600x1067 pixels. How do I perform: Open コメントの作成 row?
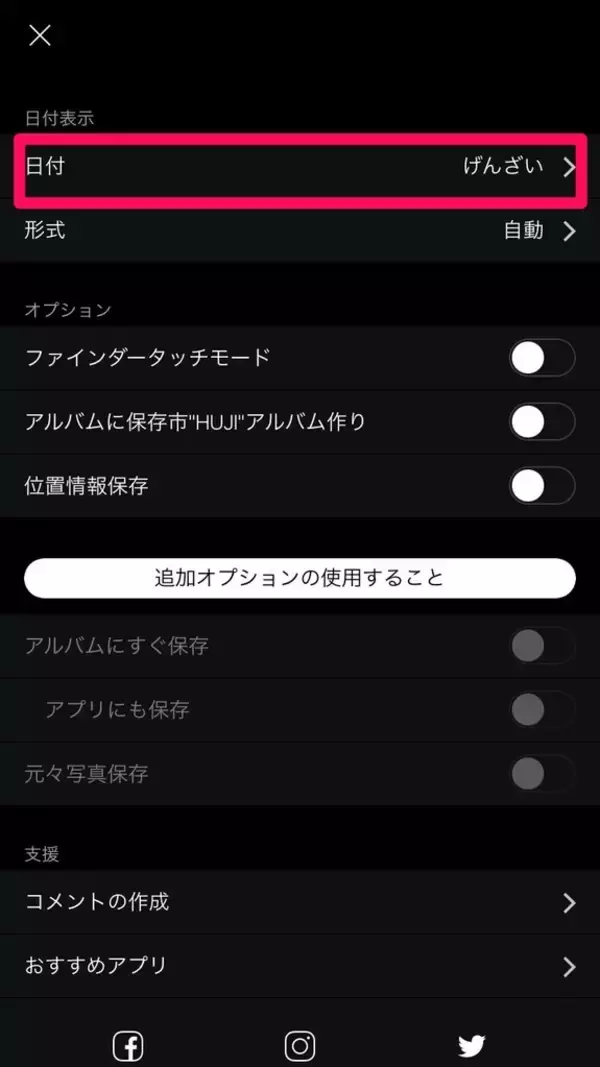(300, 902)
